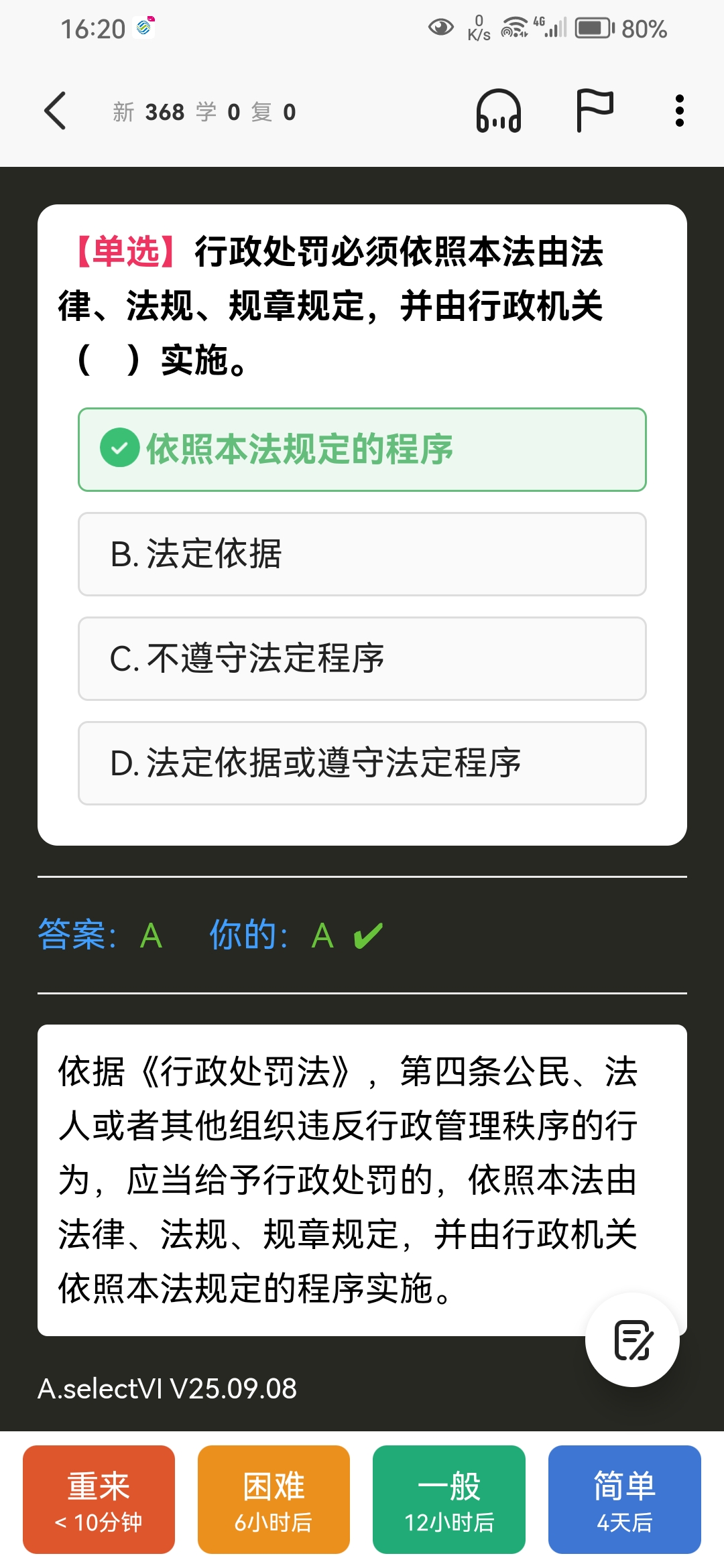Choose answer D. 法定依据或遵守法定程序
Screen dimensions: 724x1568
coord(362,763)
